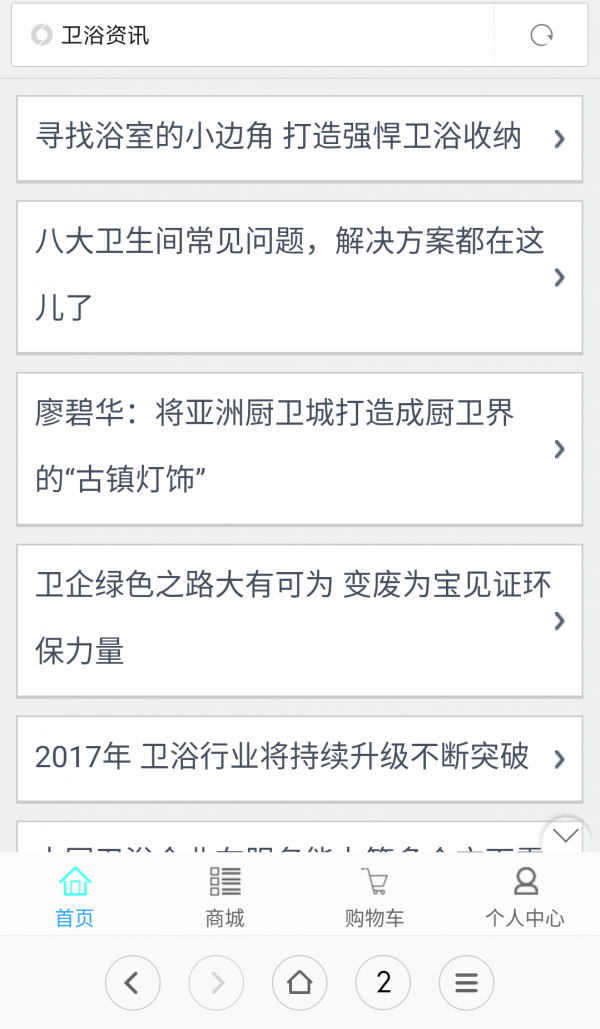
Task: Open article 2017年 卫浴行业将持续升级不断突破
Action: click(x=299, y=758)
